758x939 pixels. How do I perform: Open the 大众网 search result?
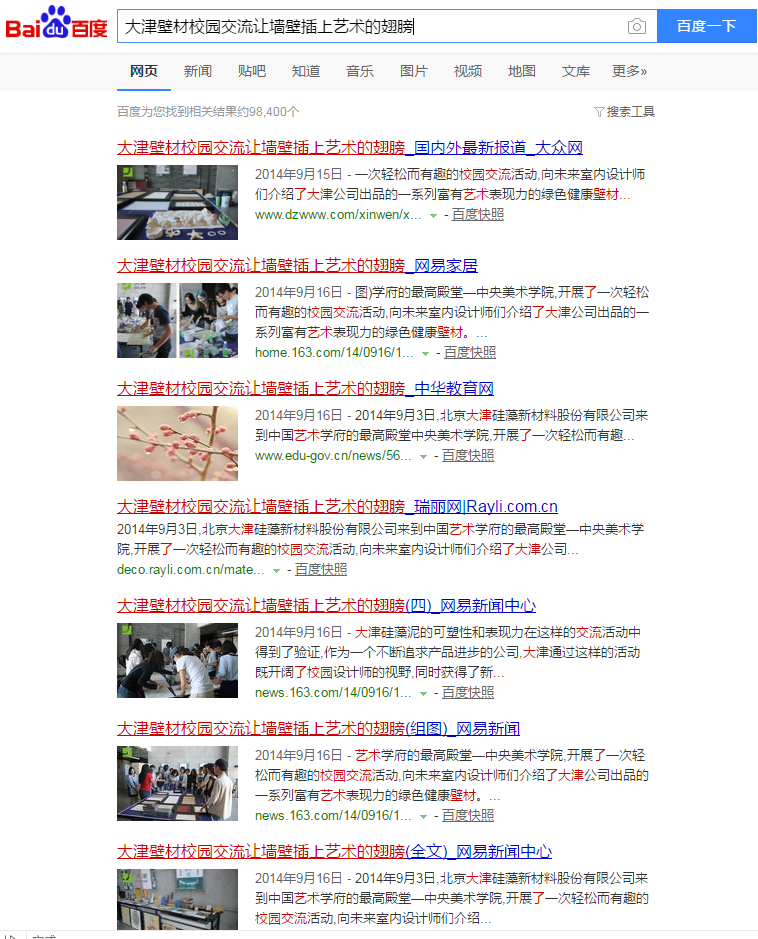350,148
